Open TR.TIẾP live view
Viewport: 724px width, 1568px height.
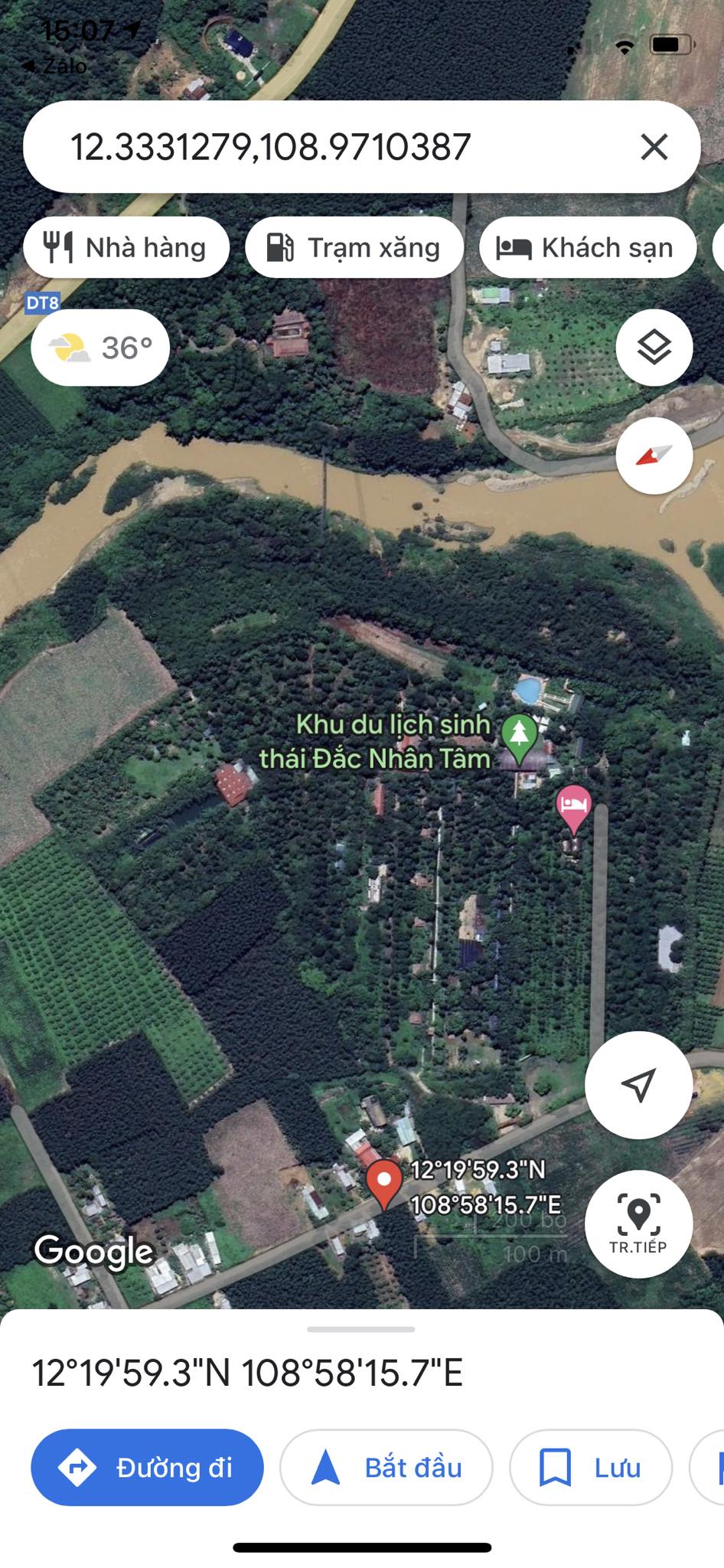(638, 1223)
